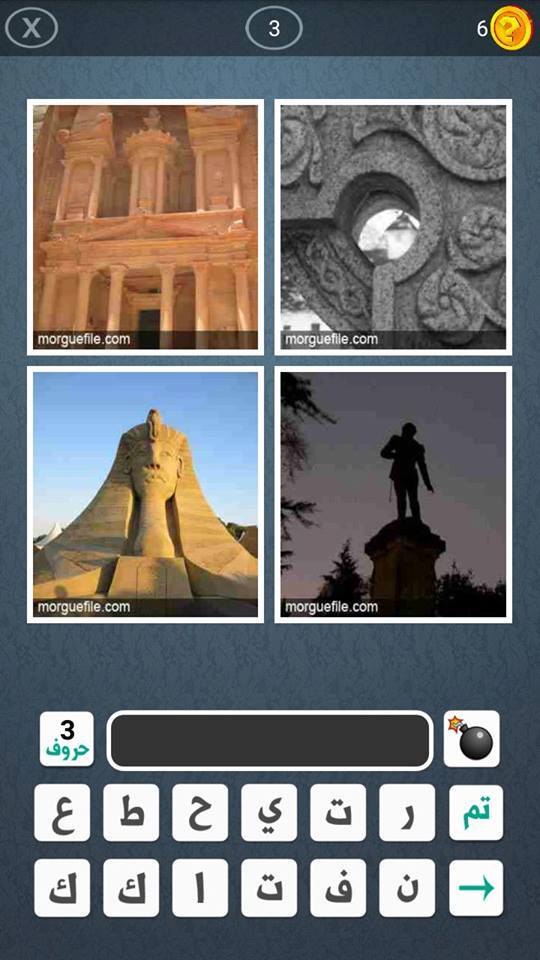Choose the letter ح tile
Image resolution: width=540 pixels, height=960 pixels.
200,812
